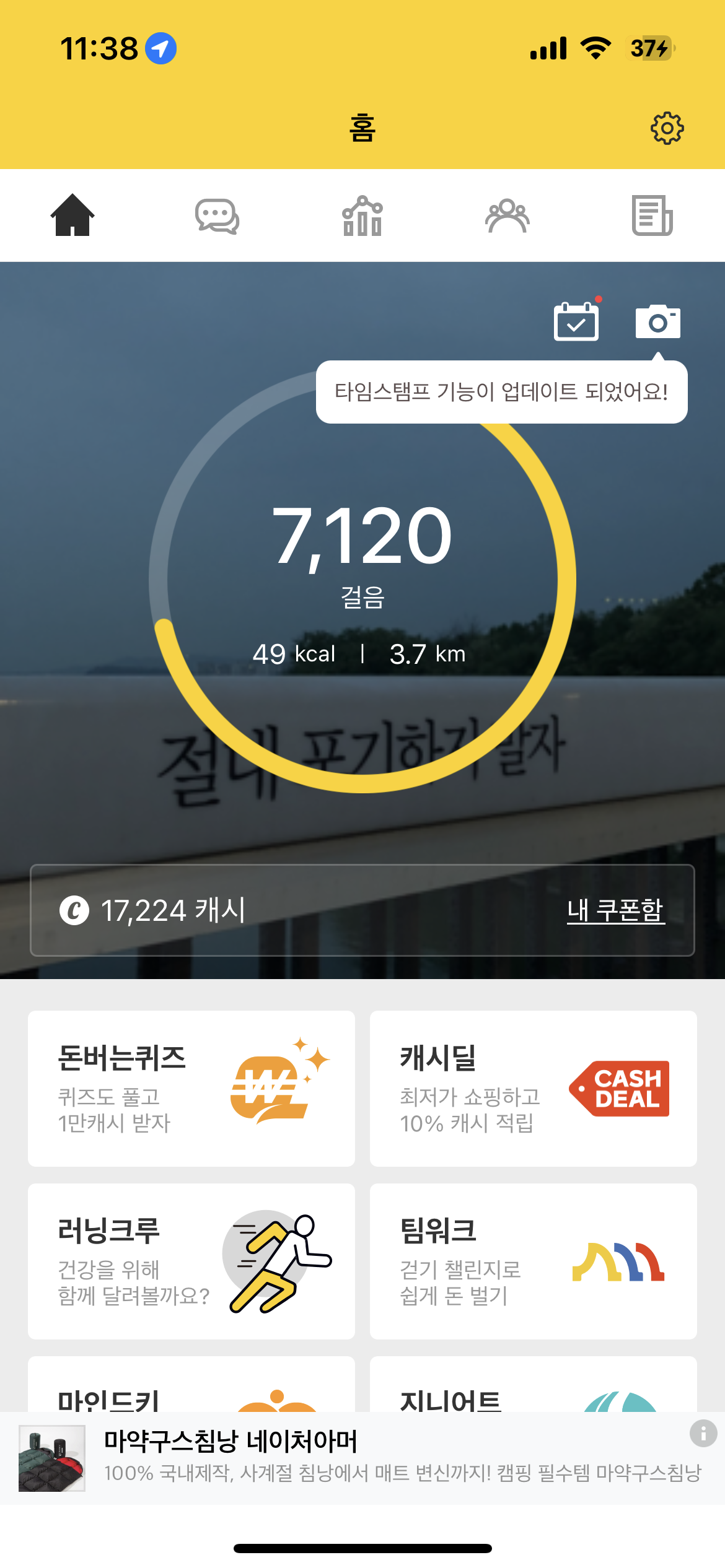
Task: Open the 돈버는퀴즈 card
Action: pyautogui.click(x=191, y=1088)
